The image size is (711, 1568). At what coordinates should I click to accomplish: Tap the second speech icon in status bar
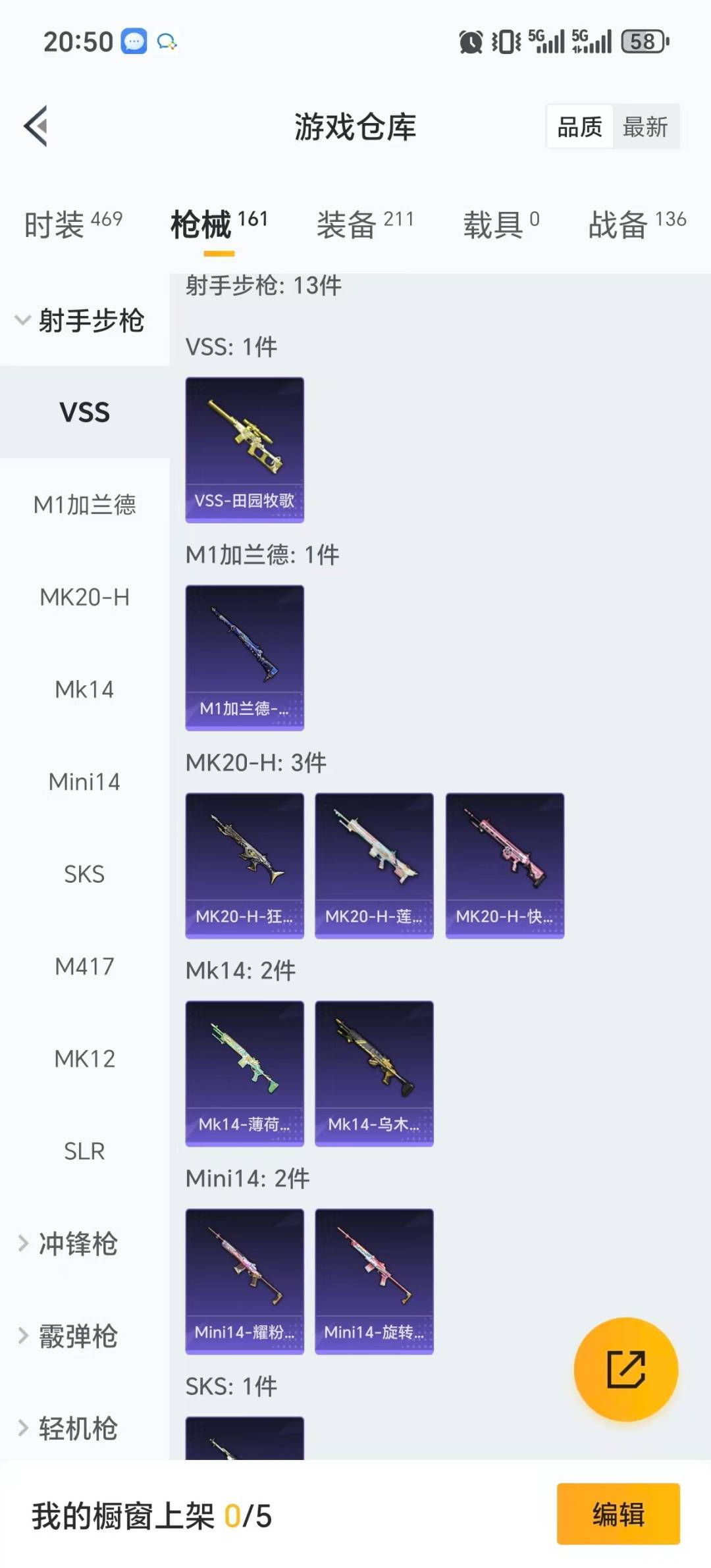point(170,43)
